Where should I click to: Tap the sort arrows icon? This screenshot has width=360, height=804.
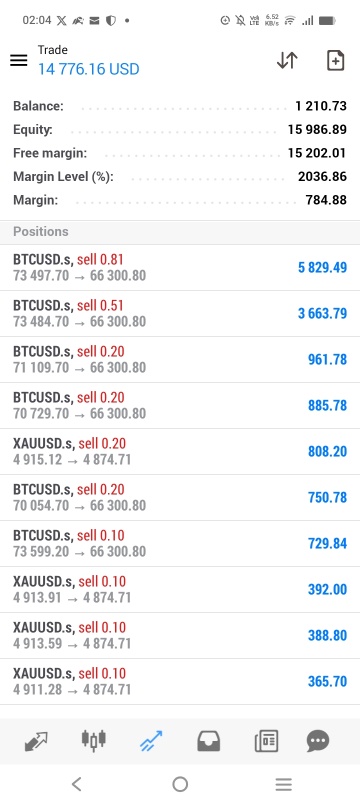[287, 61]
